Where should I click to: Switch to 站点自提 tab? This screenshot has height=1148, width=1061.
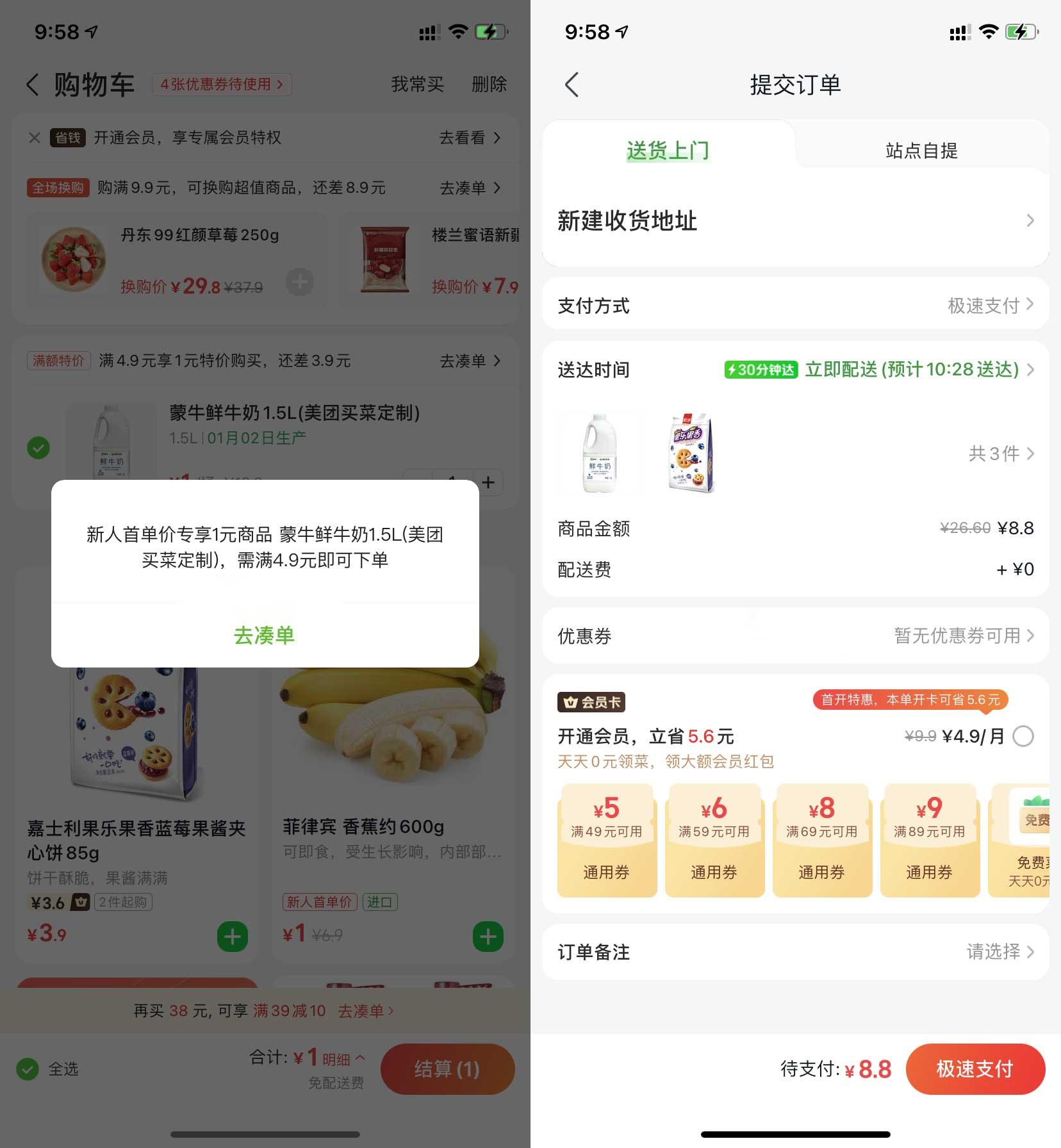921,151
